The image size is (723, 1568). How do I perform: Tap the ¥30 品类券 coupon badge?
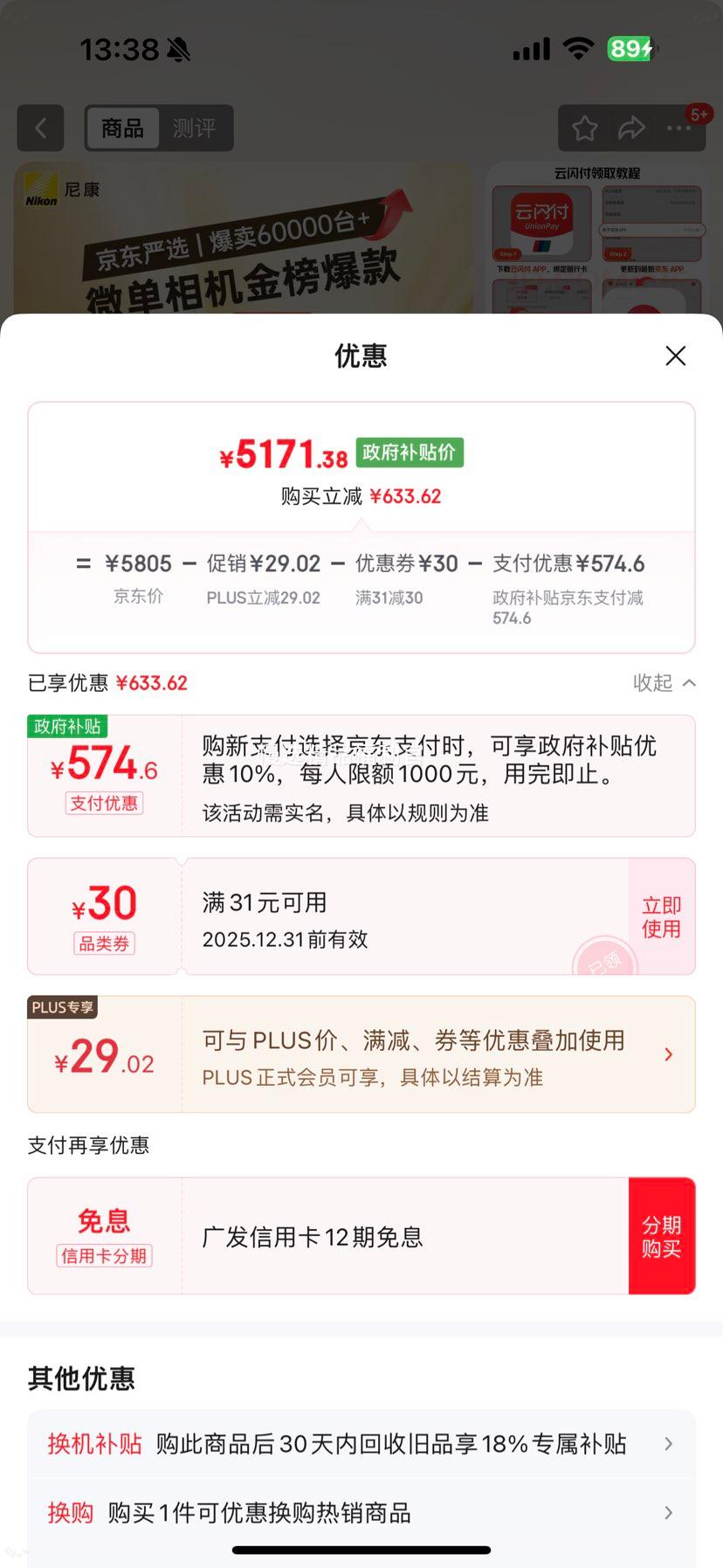tap(104, 915)
